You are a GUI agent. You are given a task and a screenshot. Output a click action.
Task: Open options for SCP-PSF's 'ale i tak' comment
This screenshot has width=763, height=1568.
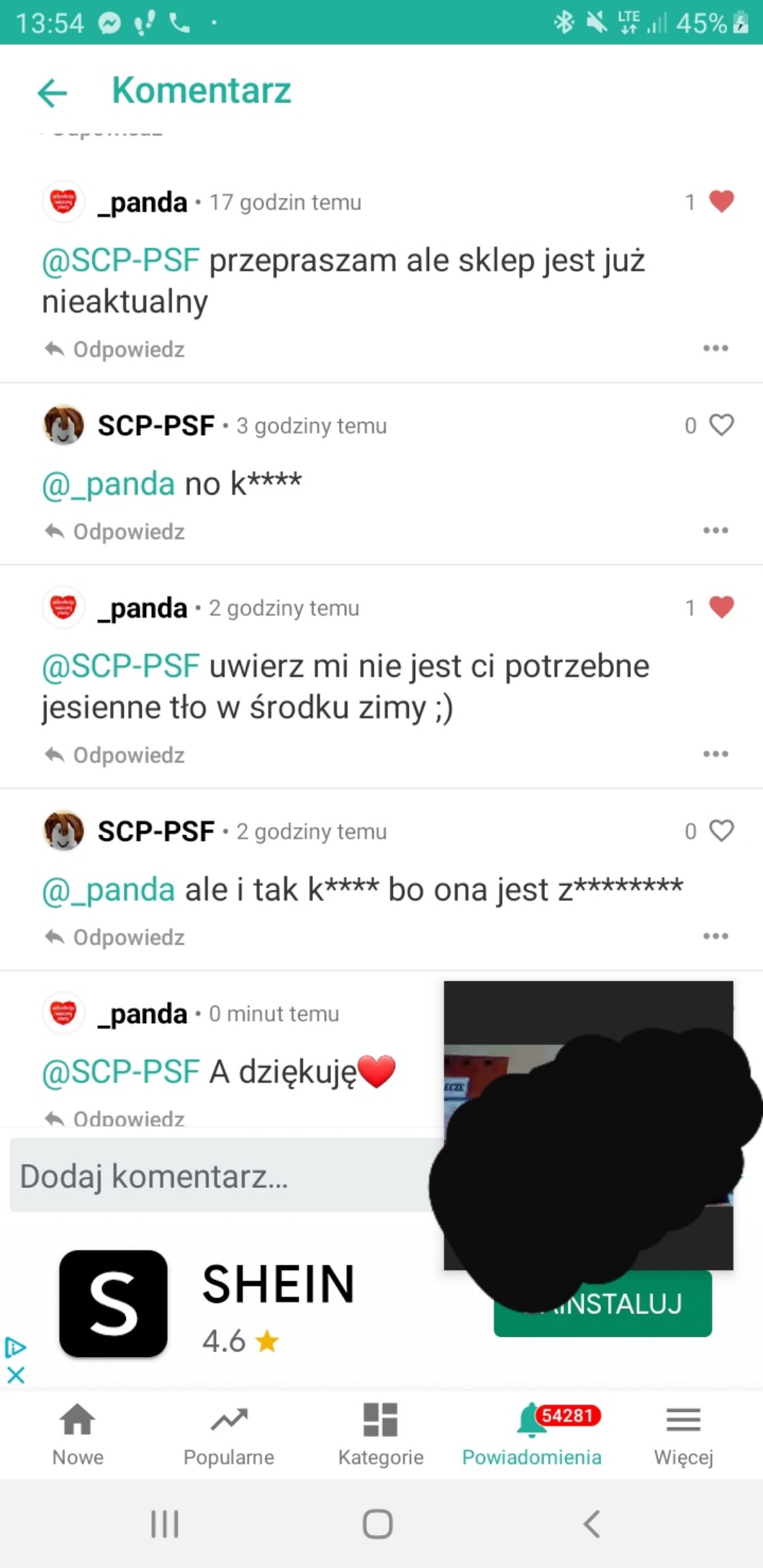click(715, 937)
